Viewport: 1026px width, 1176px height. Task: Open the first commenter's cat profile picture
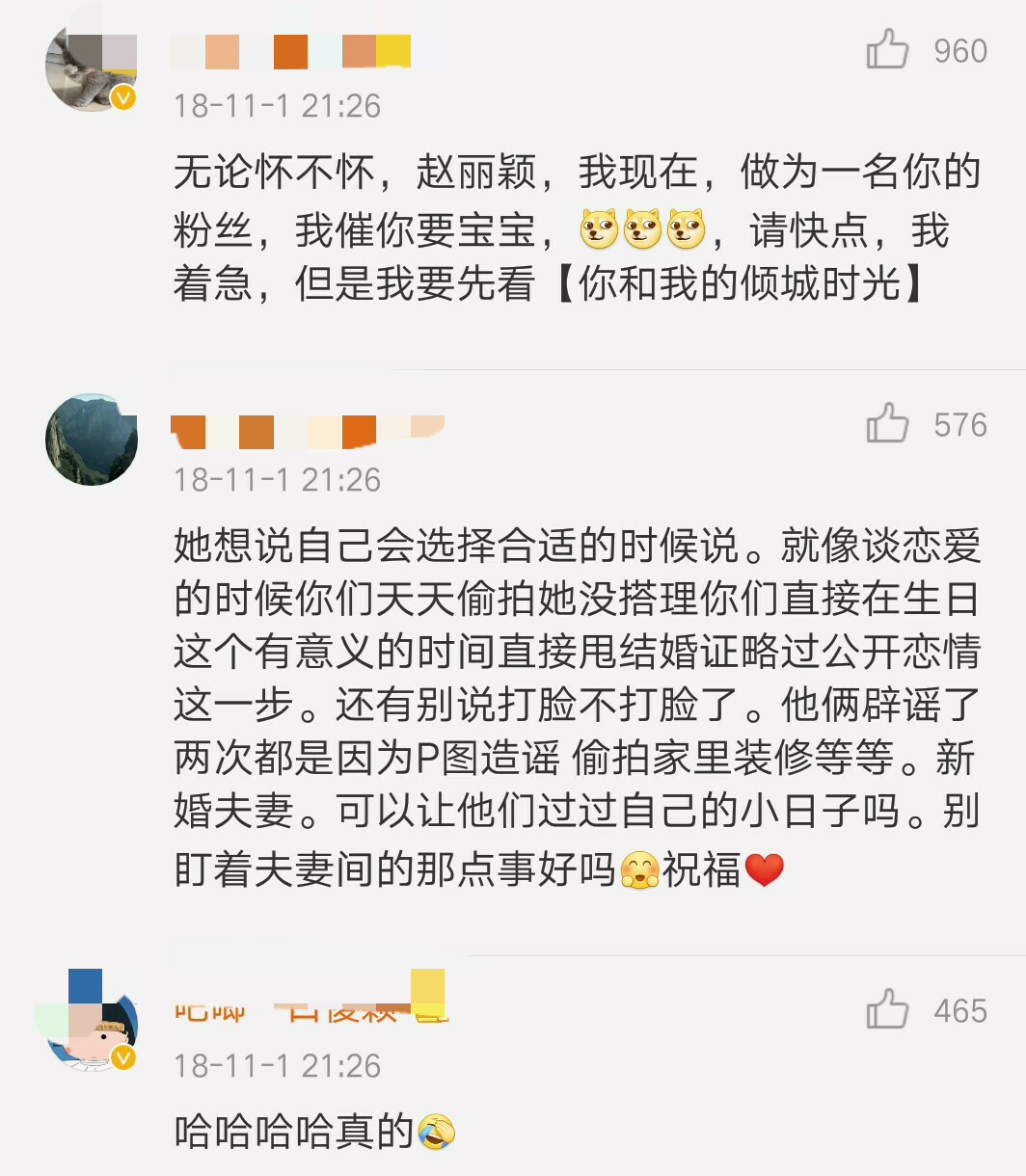[92, 60]
